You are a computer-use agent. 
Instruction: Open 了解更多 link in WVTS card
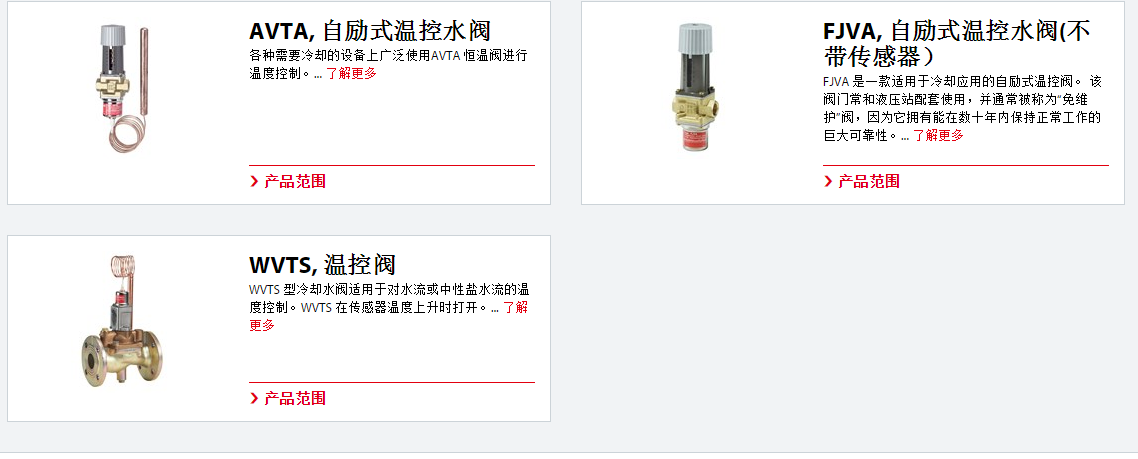coord(514,307)
